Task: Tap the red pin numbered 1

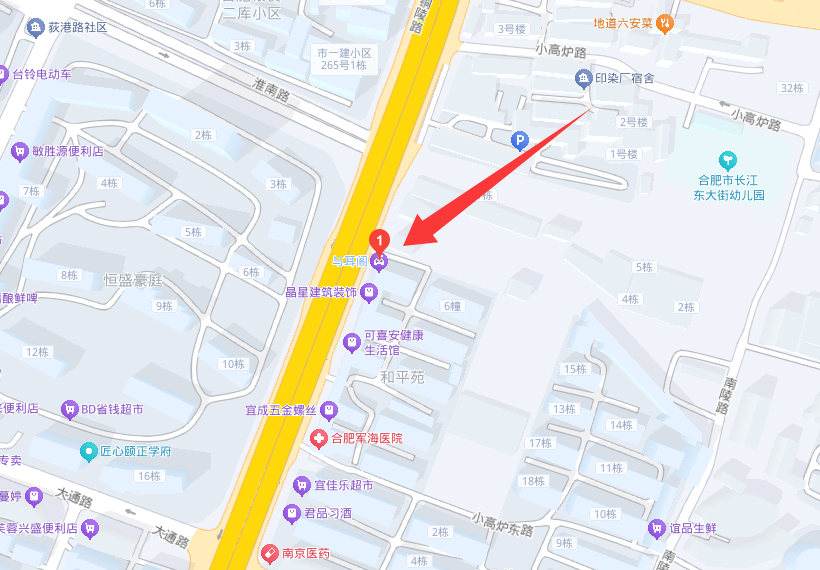Action: click(x=379, y=241)
